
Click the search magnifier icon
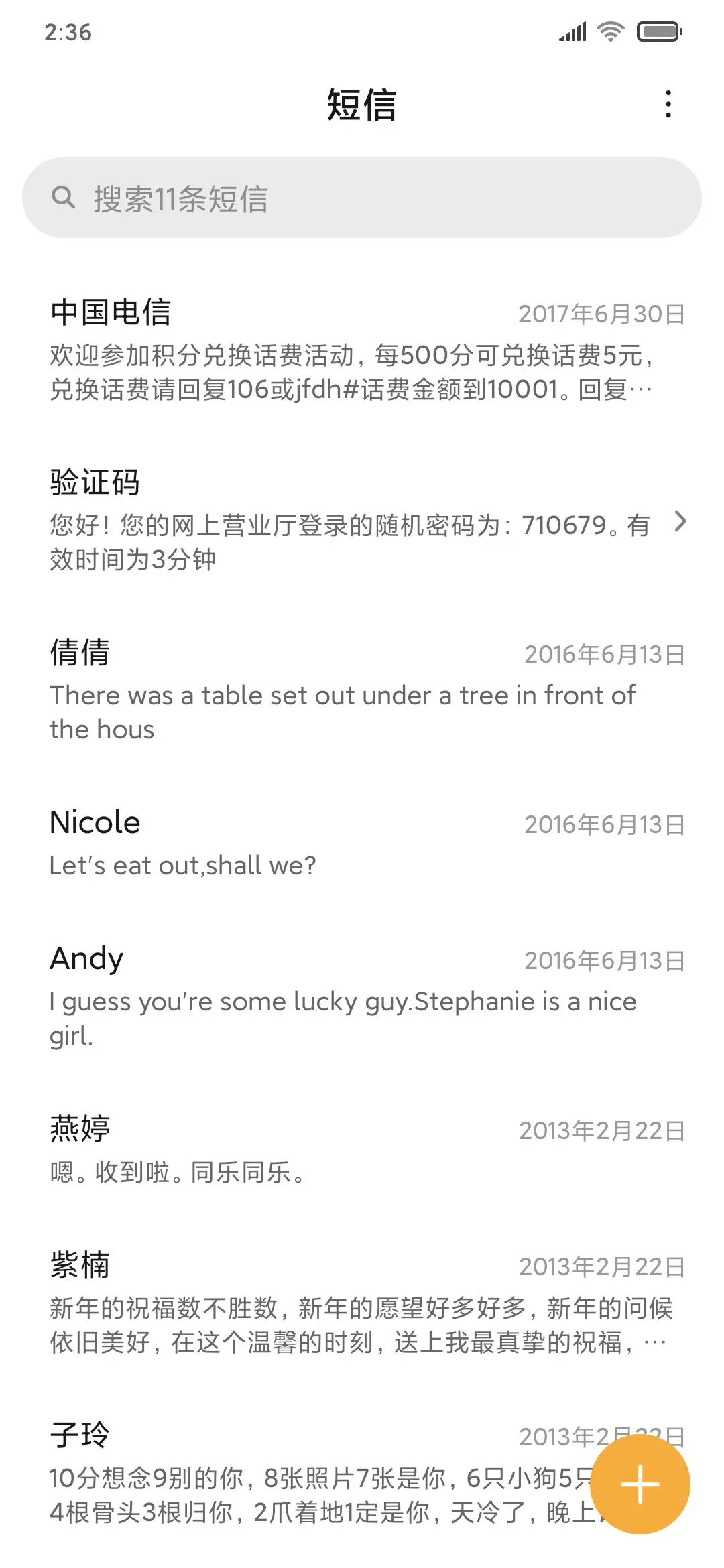[x=64, y=196]
